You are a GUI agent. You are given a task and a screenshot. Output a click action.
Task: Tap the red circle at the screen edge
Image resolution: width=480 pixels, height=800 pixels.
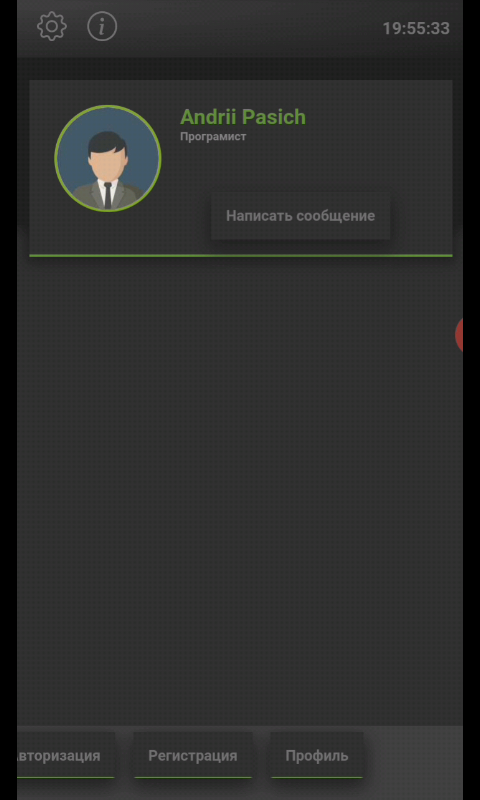459,335
